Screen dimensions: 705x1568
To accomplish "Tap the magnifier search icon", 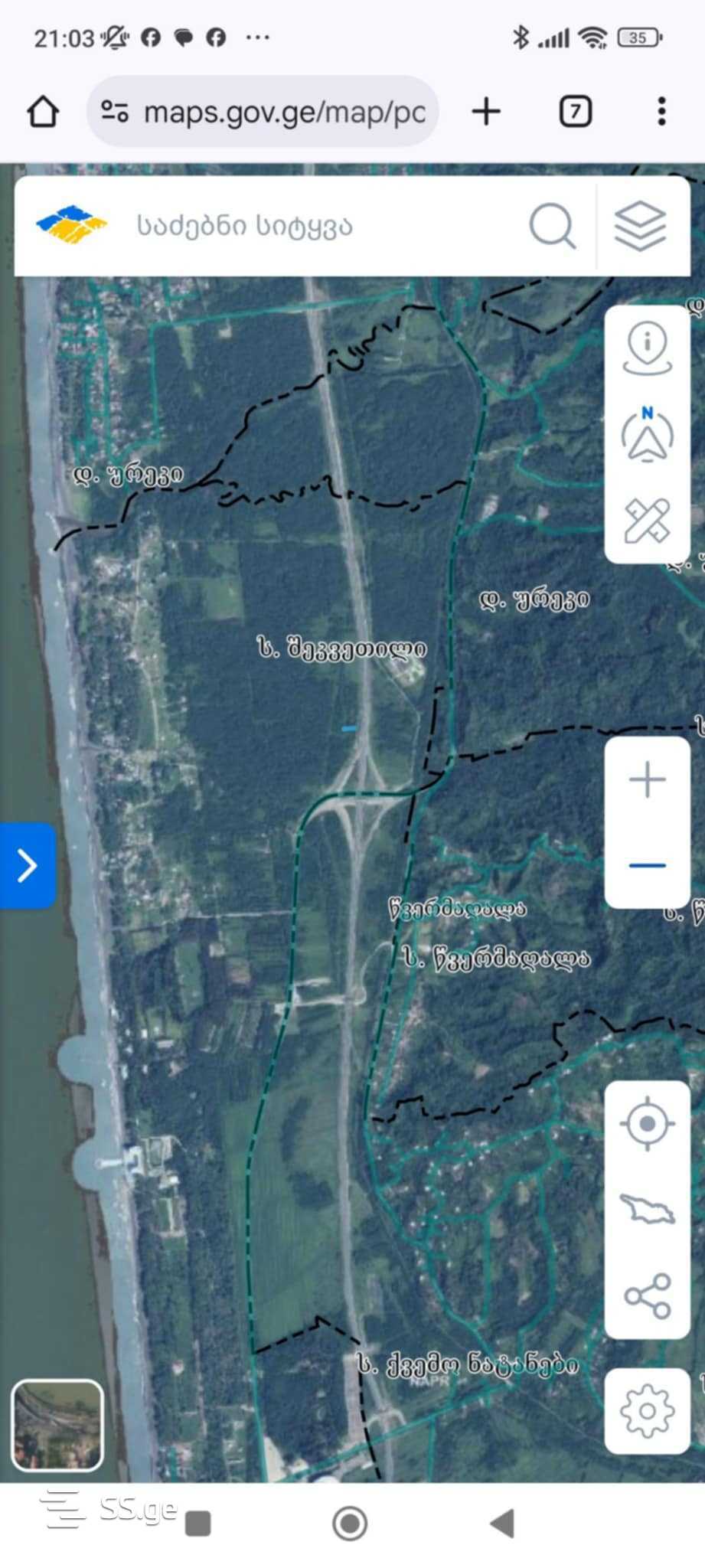I will click(552, 226).
